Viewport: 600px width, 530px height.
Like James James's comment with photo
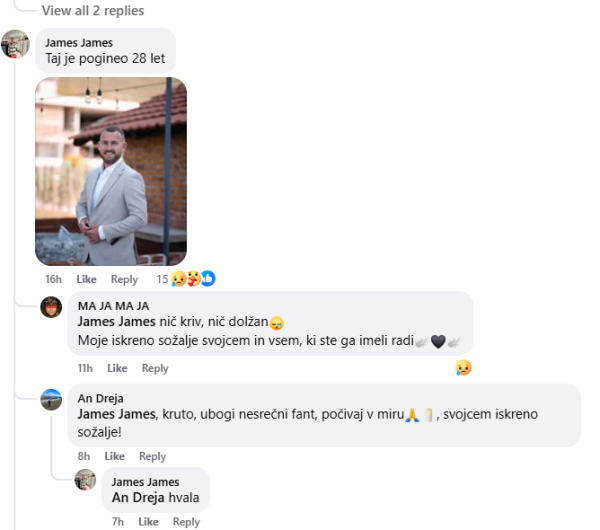click(87, 279)
